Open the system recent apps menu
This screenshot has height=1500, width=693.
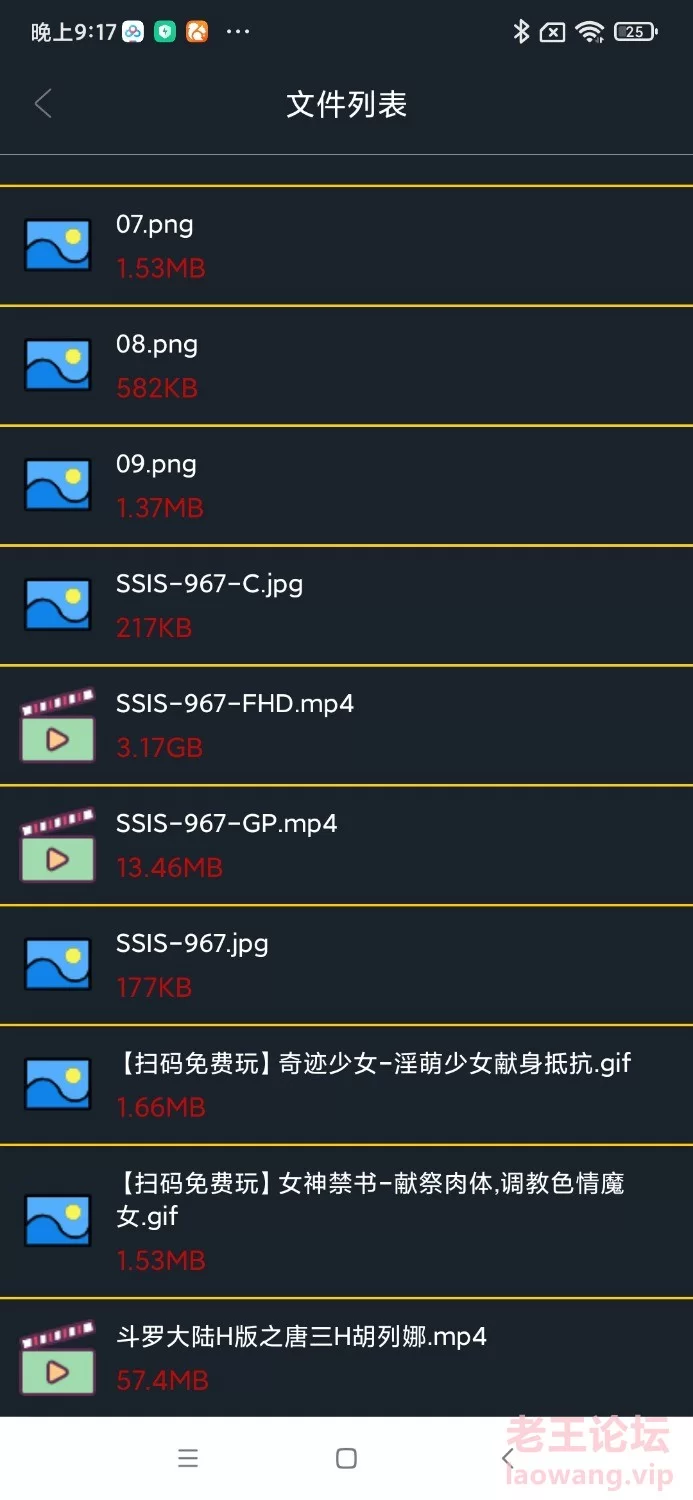(x=188, y=1458)
